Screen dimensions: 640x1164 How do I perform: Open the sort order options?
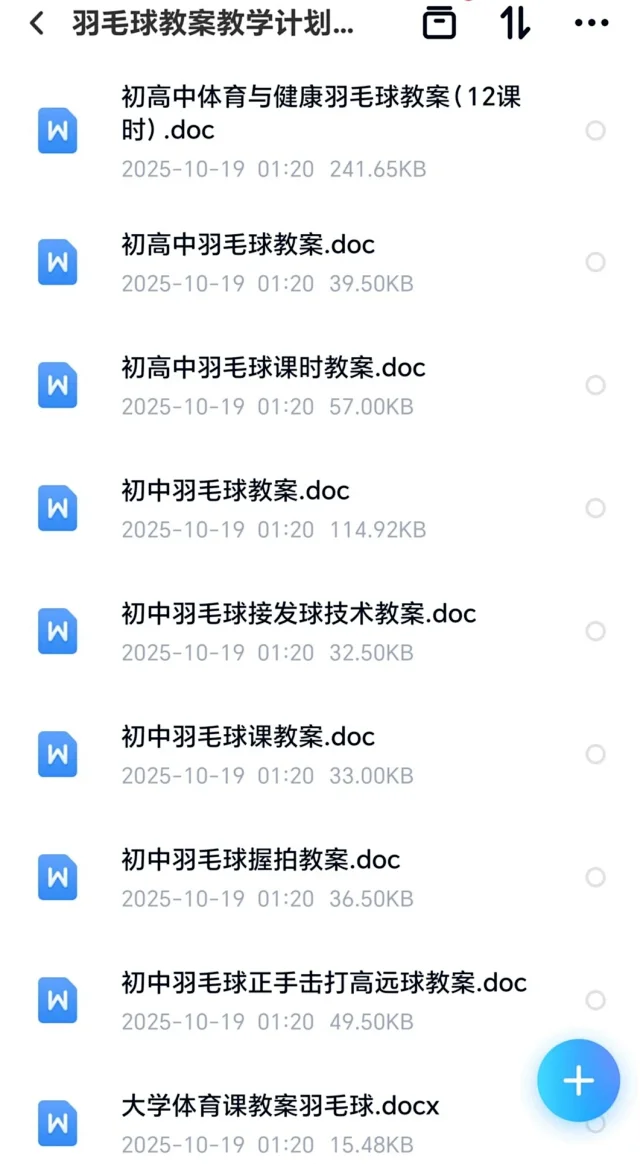pyautogui.click(x=515, y=23)
